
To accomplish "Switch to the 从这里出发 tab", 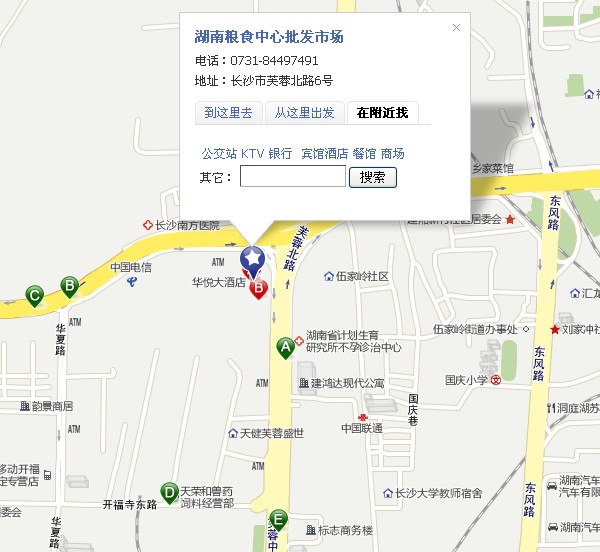I will (305, 113).
